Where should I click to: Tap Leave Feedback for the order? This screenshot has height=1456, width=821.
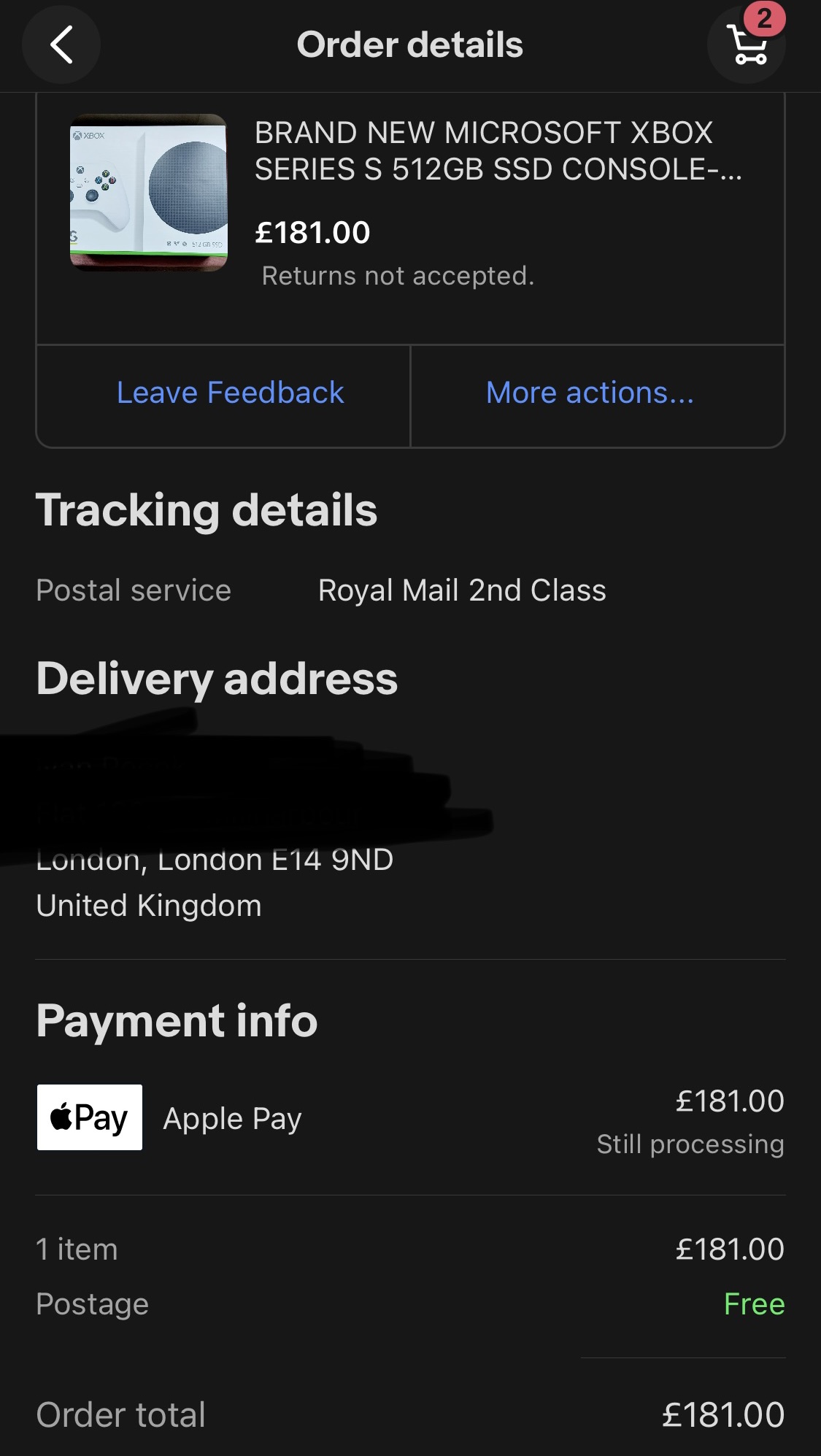(230, 393)
